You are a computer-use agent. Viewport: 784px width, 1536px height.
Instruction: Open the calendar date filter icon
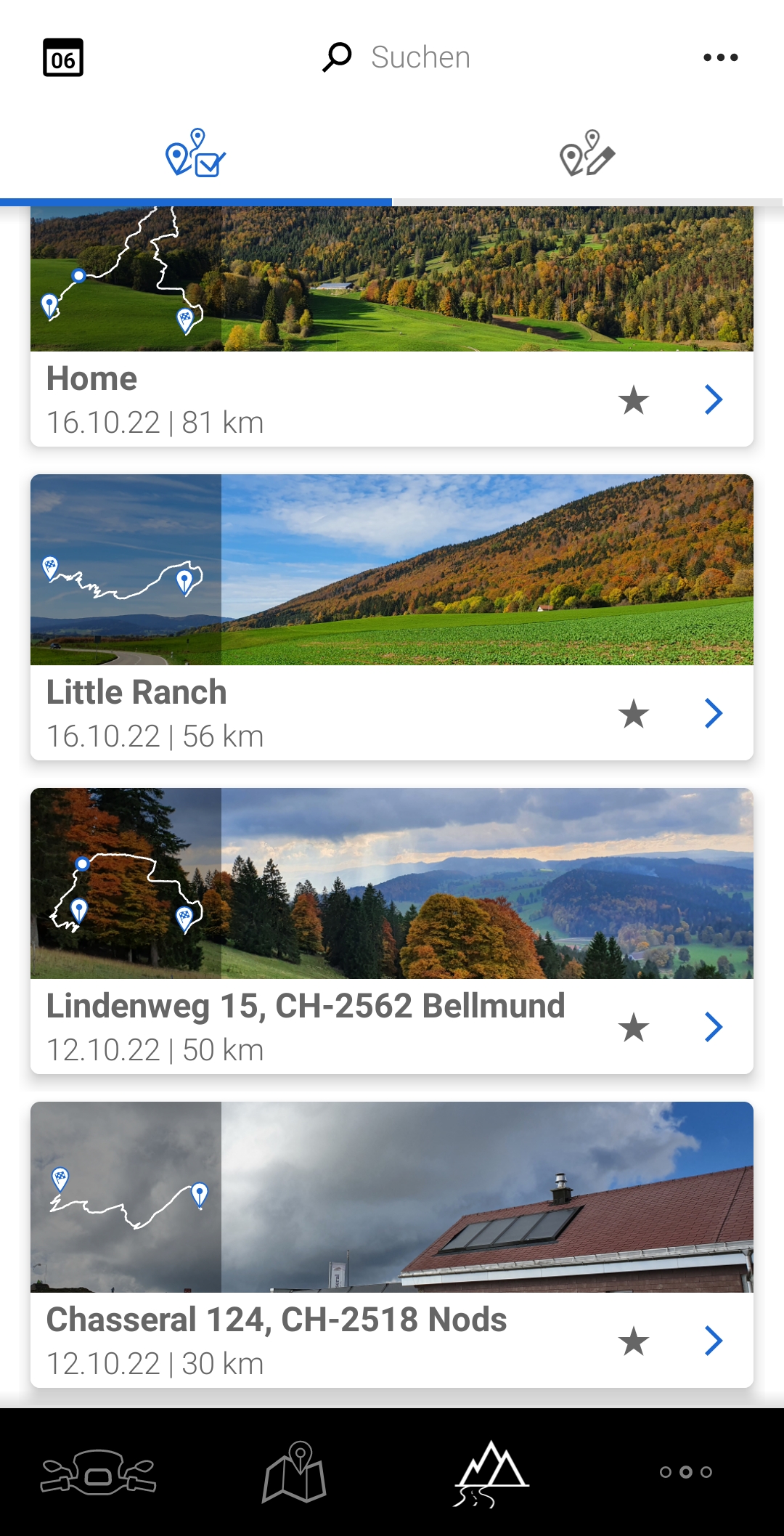pyautogui.click(x=63, y=58)
